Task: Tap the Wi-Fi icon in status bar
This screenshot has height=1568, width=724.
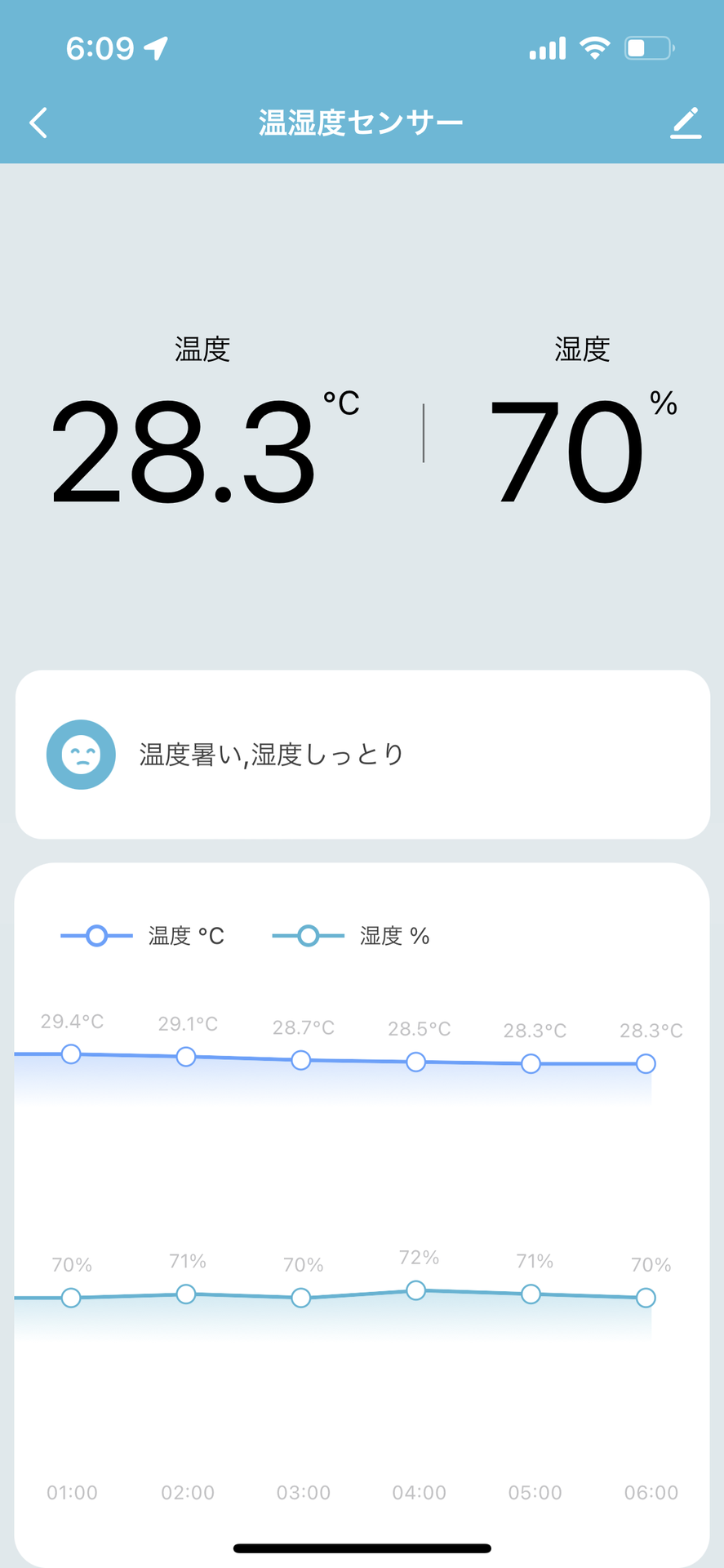Action: 595,47
